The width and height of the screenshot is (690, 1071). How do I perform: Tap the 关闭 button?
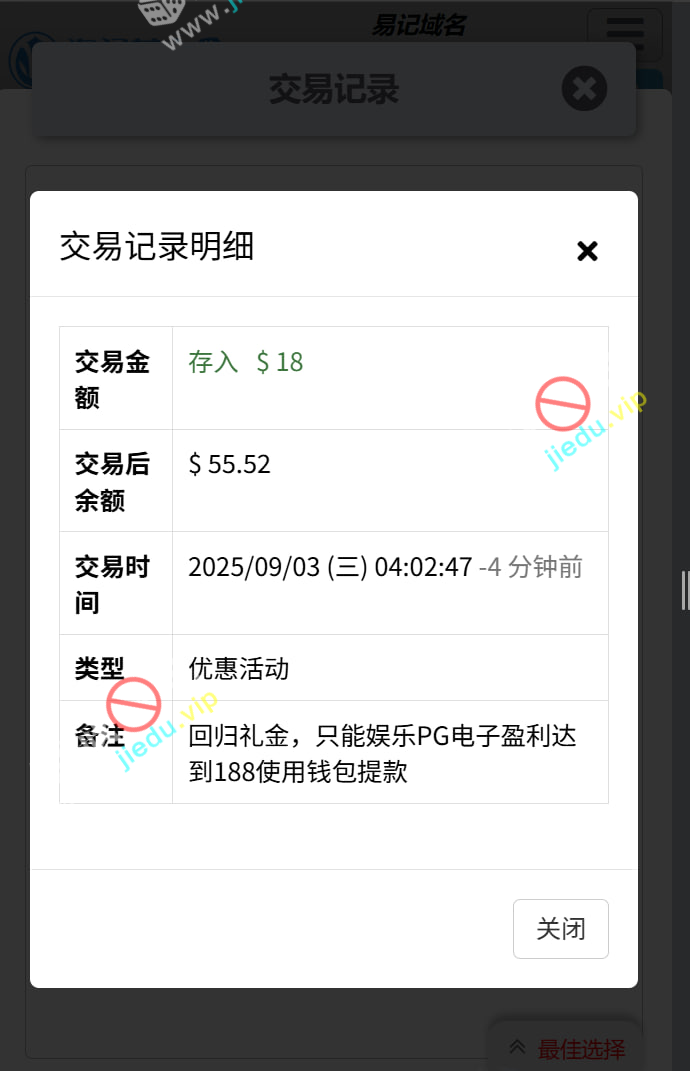click(560, 929)
